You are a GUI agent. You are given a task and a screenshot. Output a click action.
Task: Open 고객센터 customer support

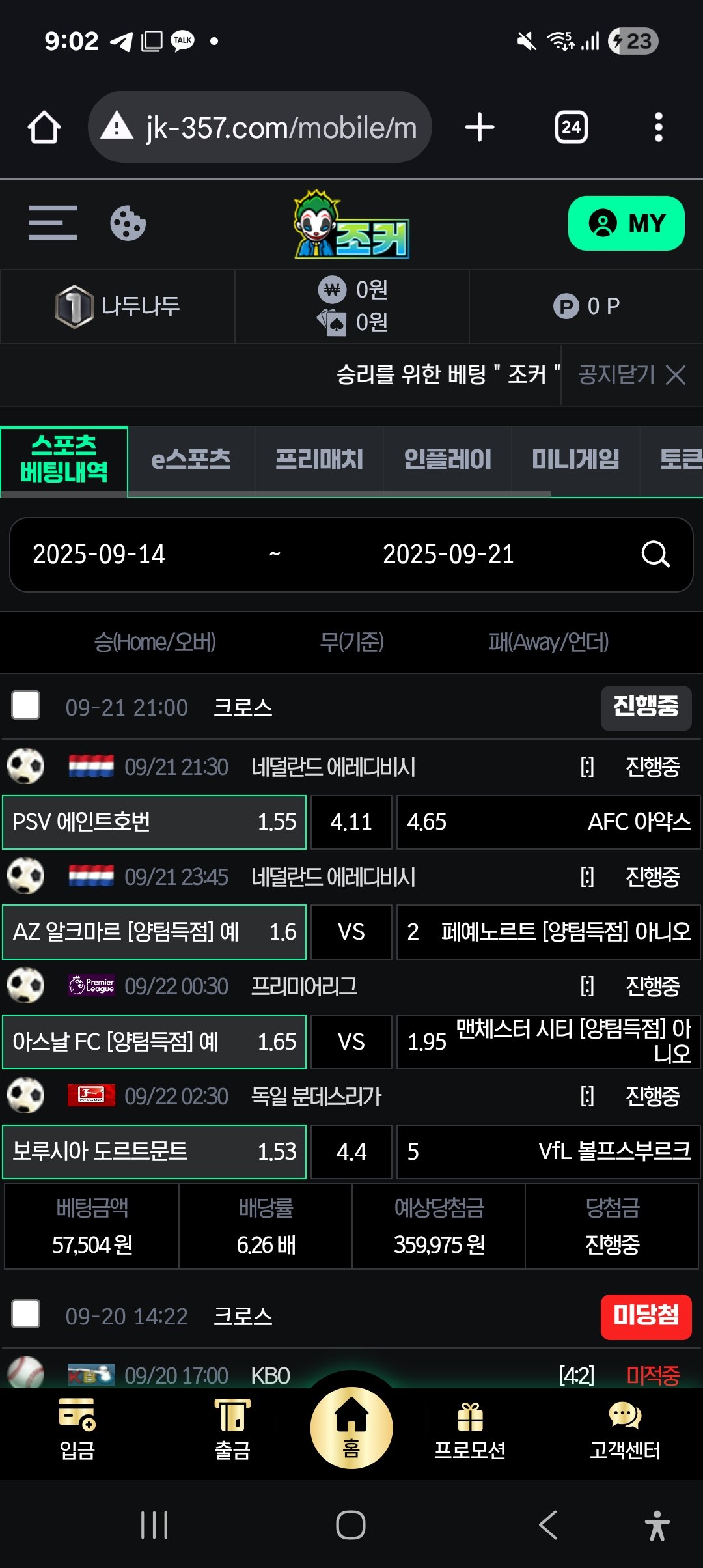click(x=625, y=1429)
